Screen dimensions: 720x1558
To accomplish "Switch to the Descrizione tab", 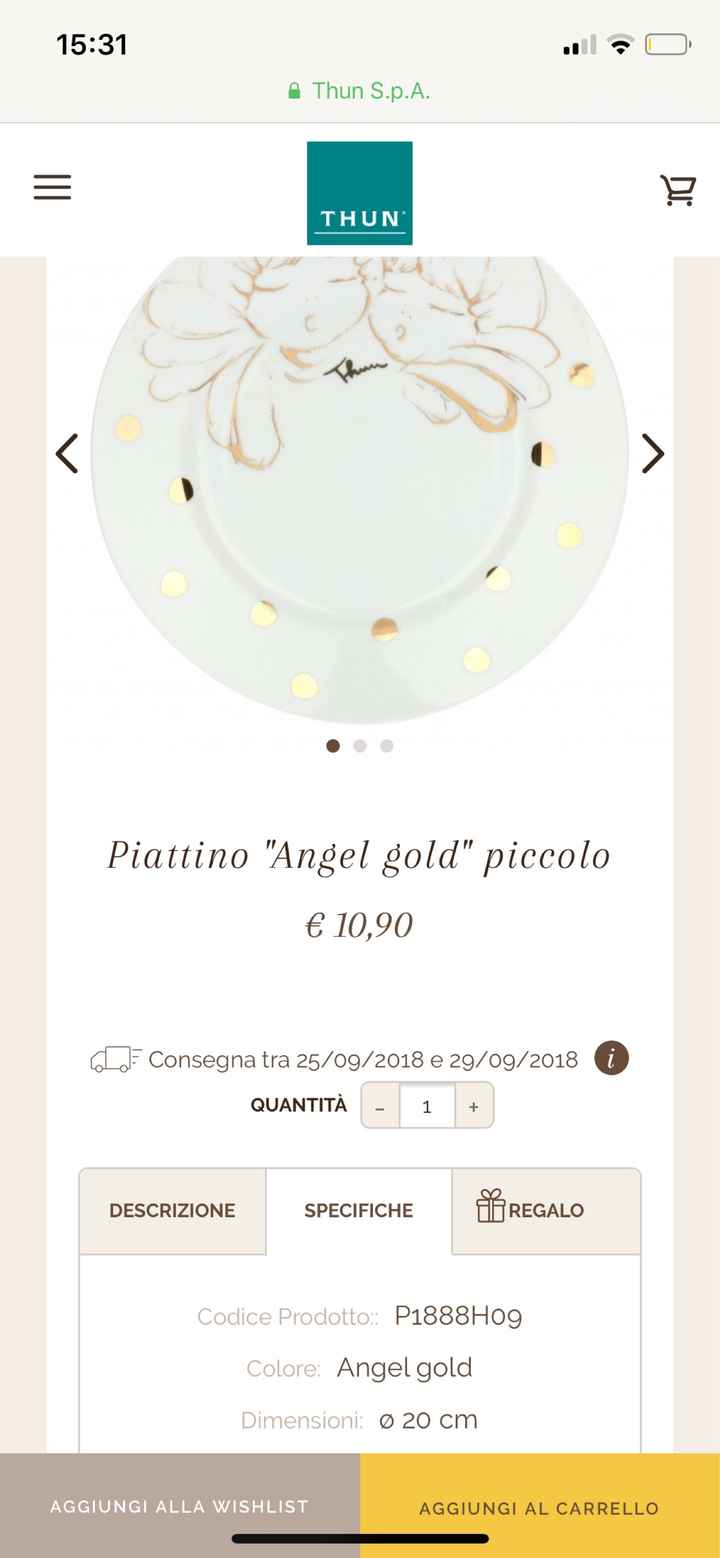I will tap(172, 1210).
